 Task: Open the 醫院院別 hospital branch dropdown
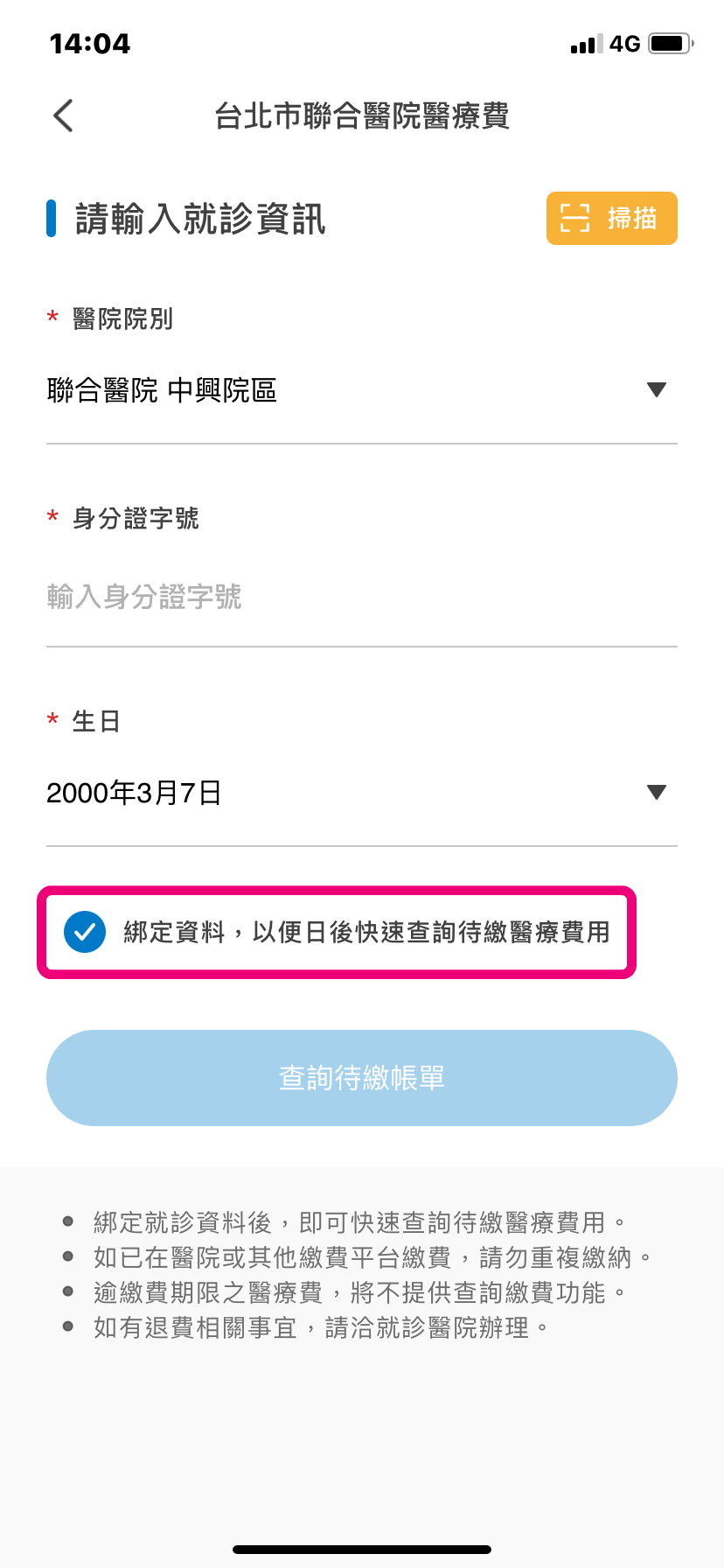[361, 390]
